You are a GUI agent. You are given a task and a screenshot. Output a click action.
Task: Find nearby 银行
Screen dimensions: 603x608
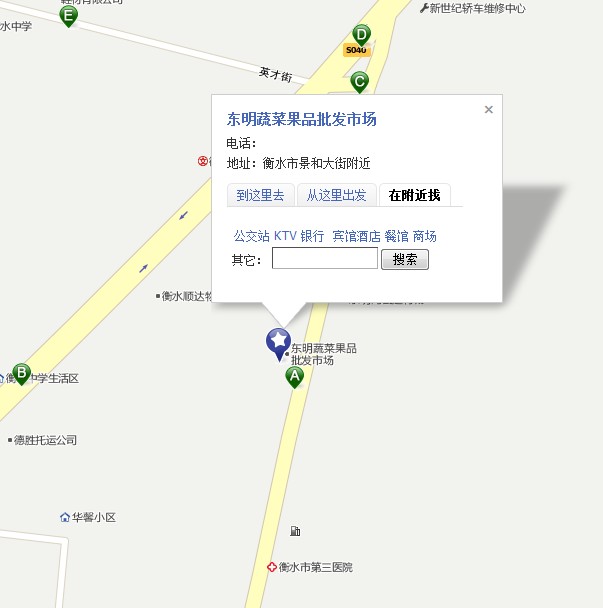click(x=312, y=236)
